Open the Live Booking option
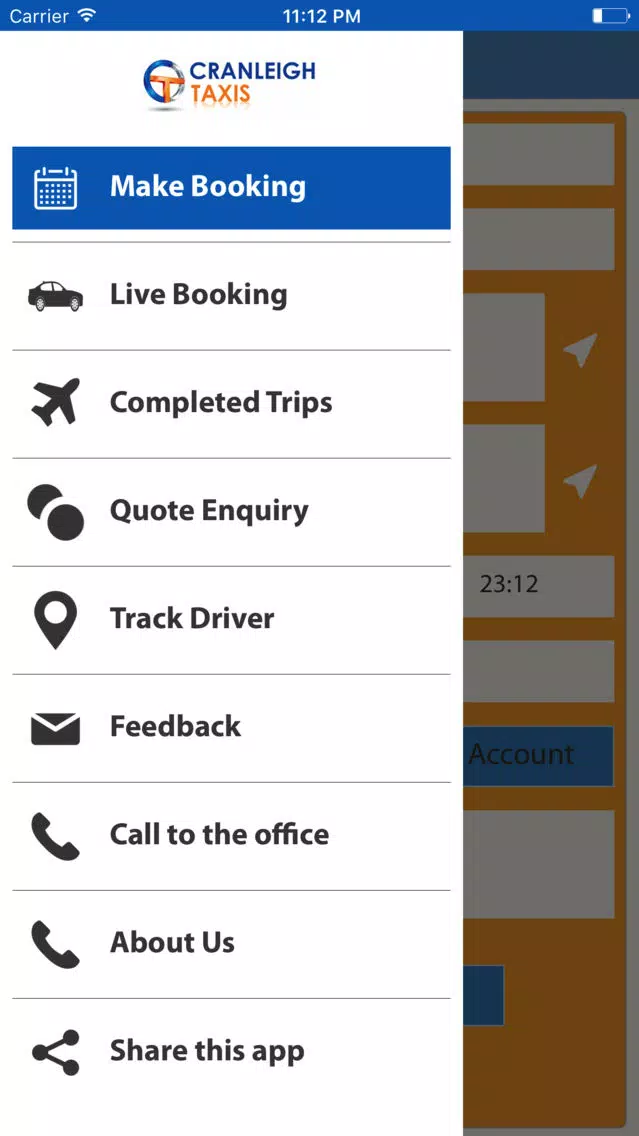639x1136 pixels. click(231, 296)
